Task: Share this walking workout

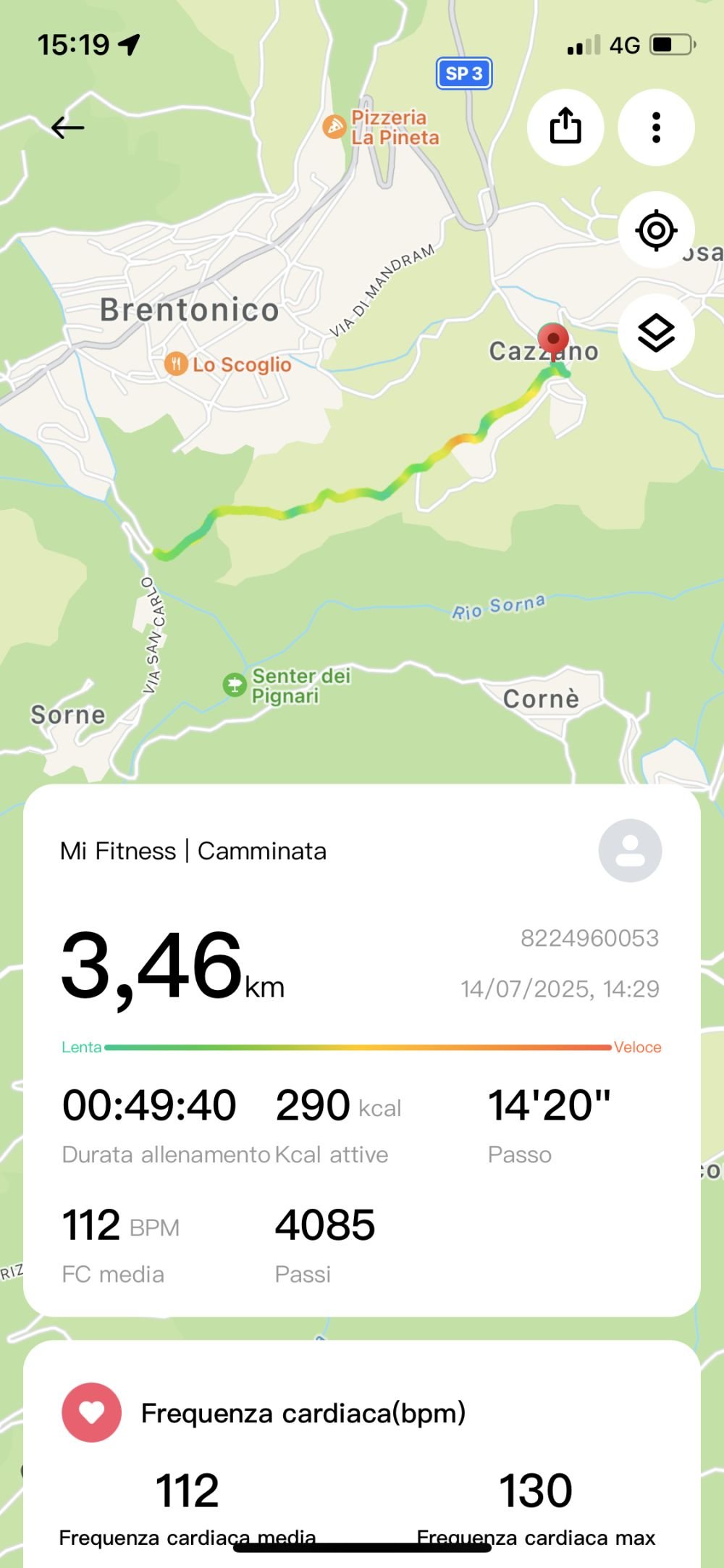Action: coord(565,127)
